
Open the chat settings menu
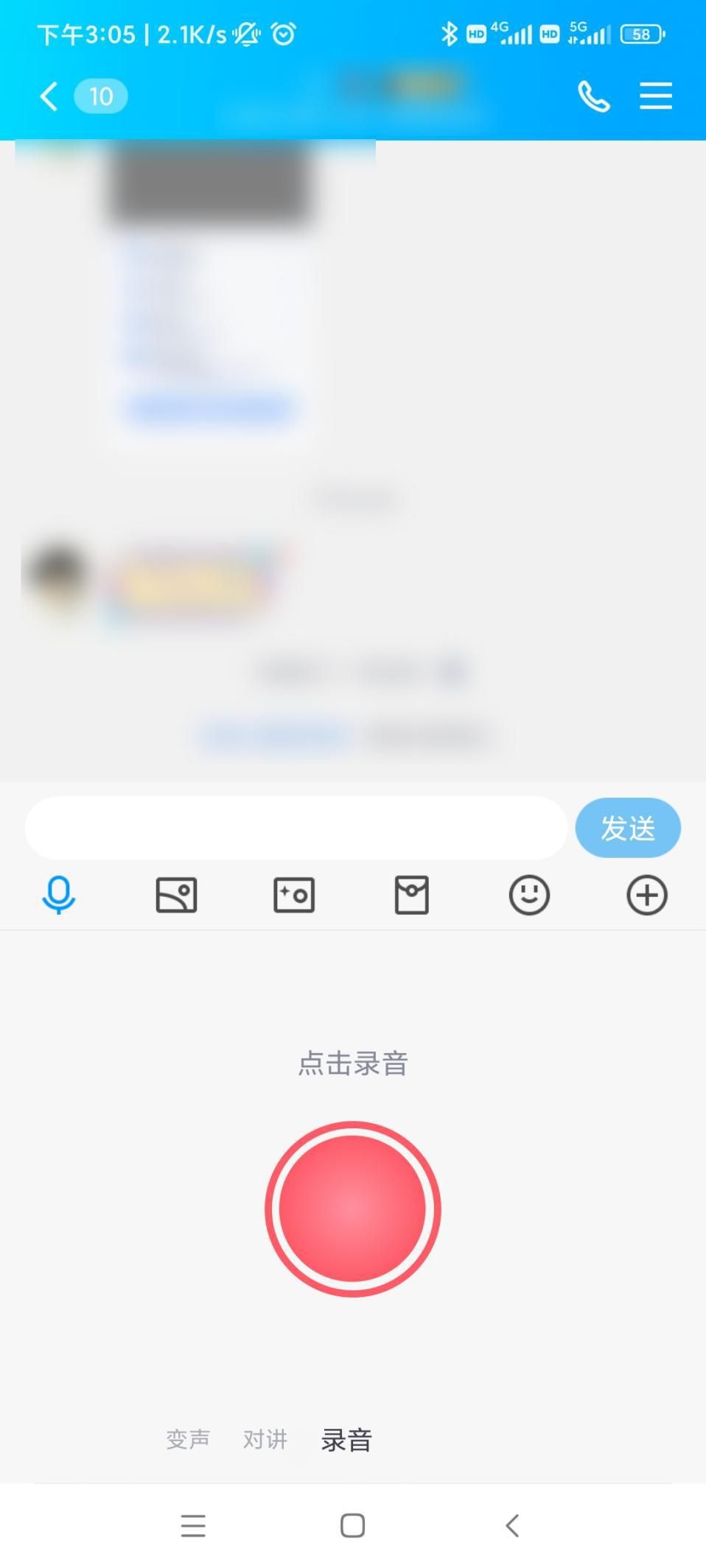coord(656,96)
